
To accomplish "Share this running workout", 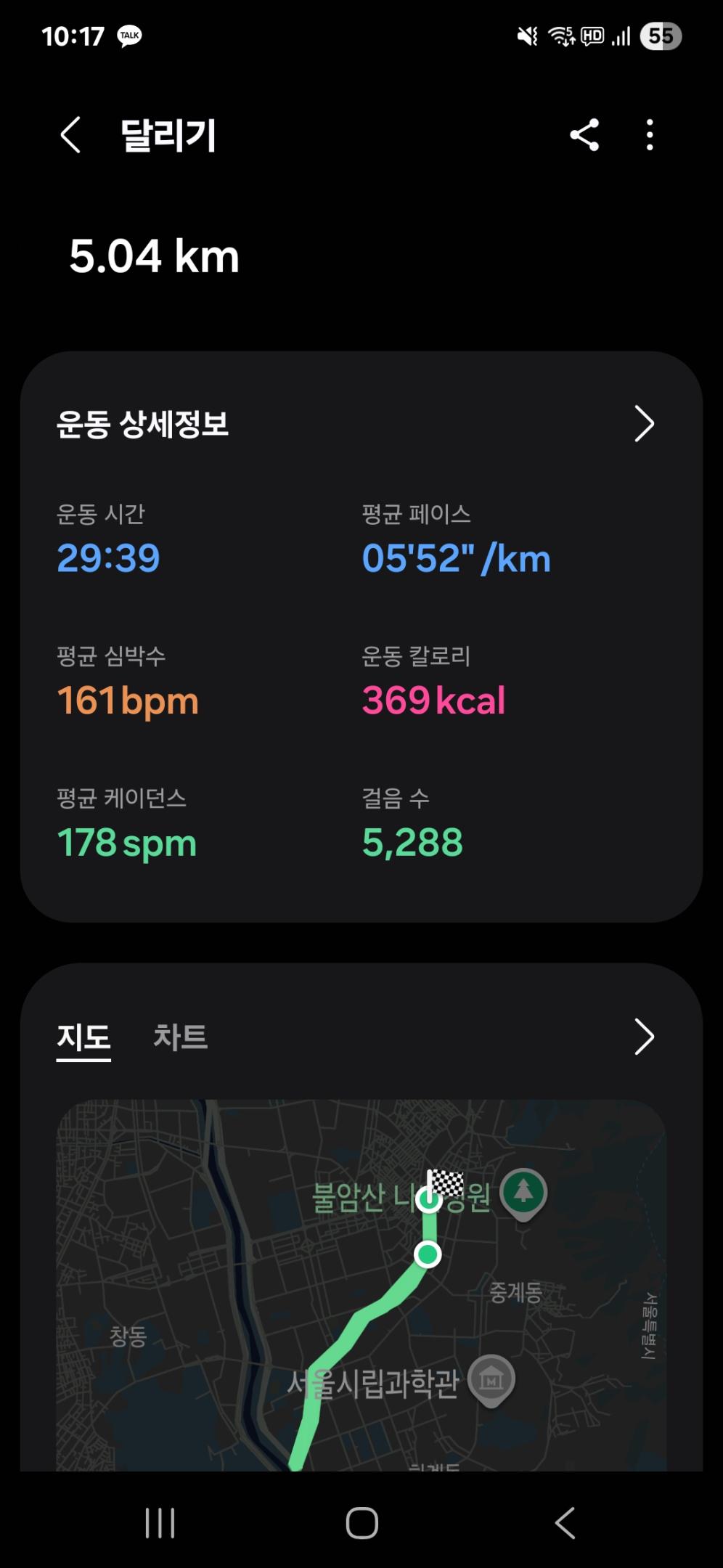I will 584,135.
